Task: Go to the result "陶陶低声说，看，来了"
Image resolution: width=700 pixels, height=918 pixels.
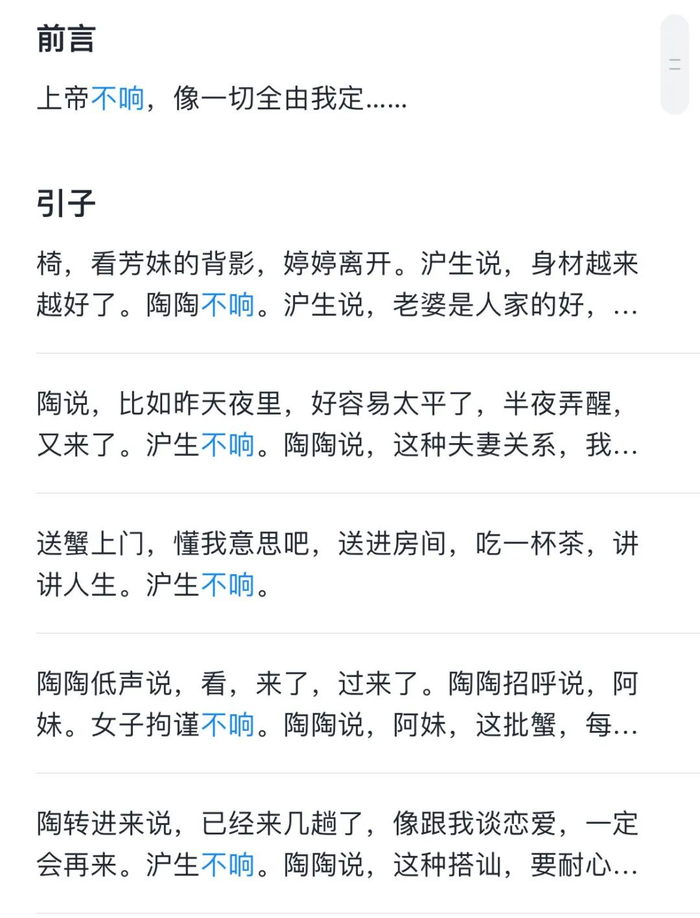Action: pyautogui.click(x=337, y=705)
